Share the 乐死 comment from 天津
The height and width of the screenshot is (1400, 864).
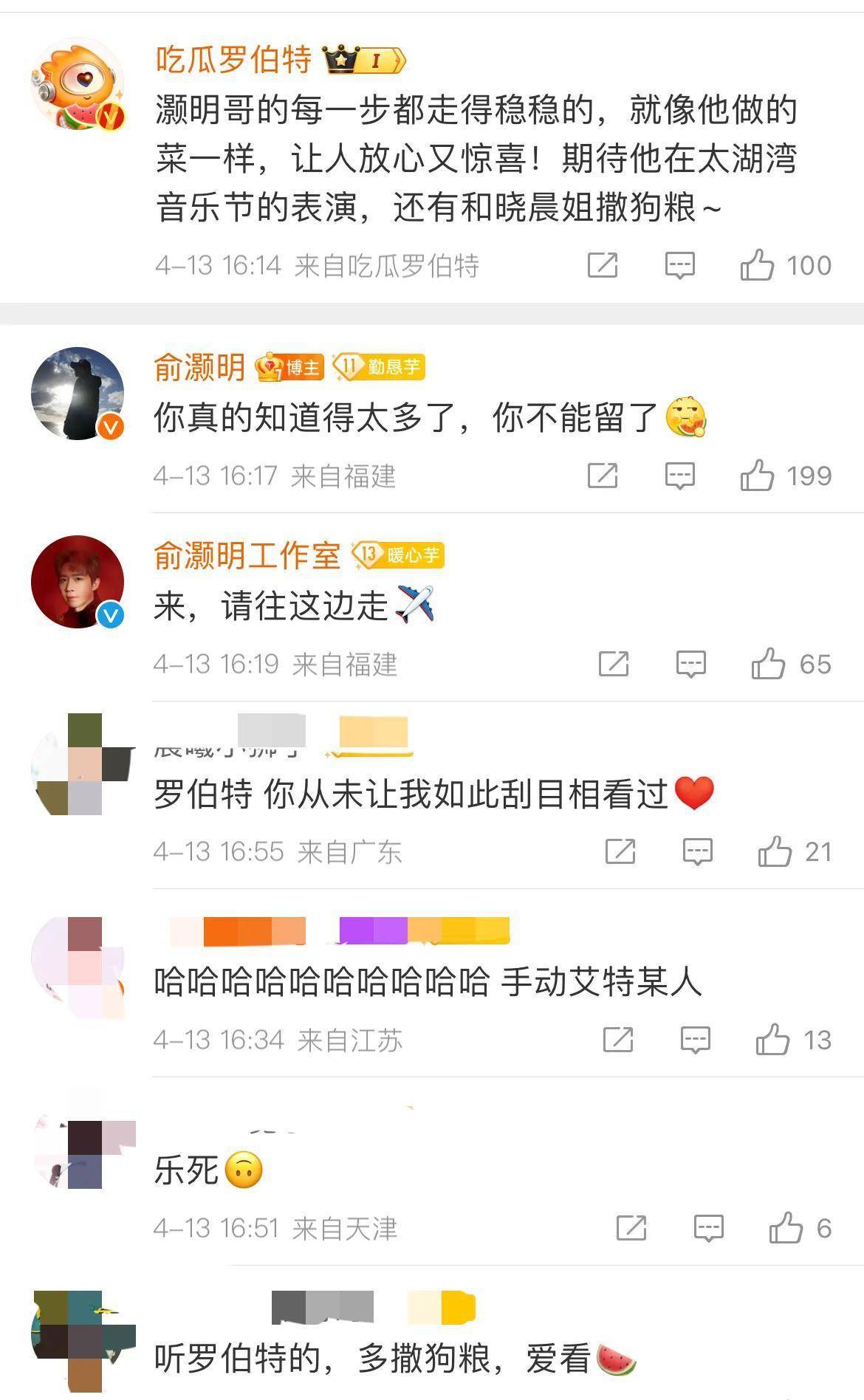point(631,1228)
